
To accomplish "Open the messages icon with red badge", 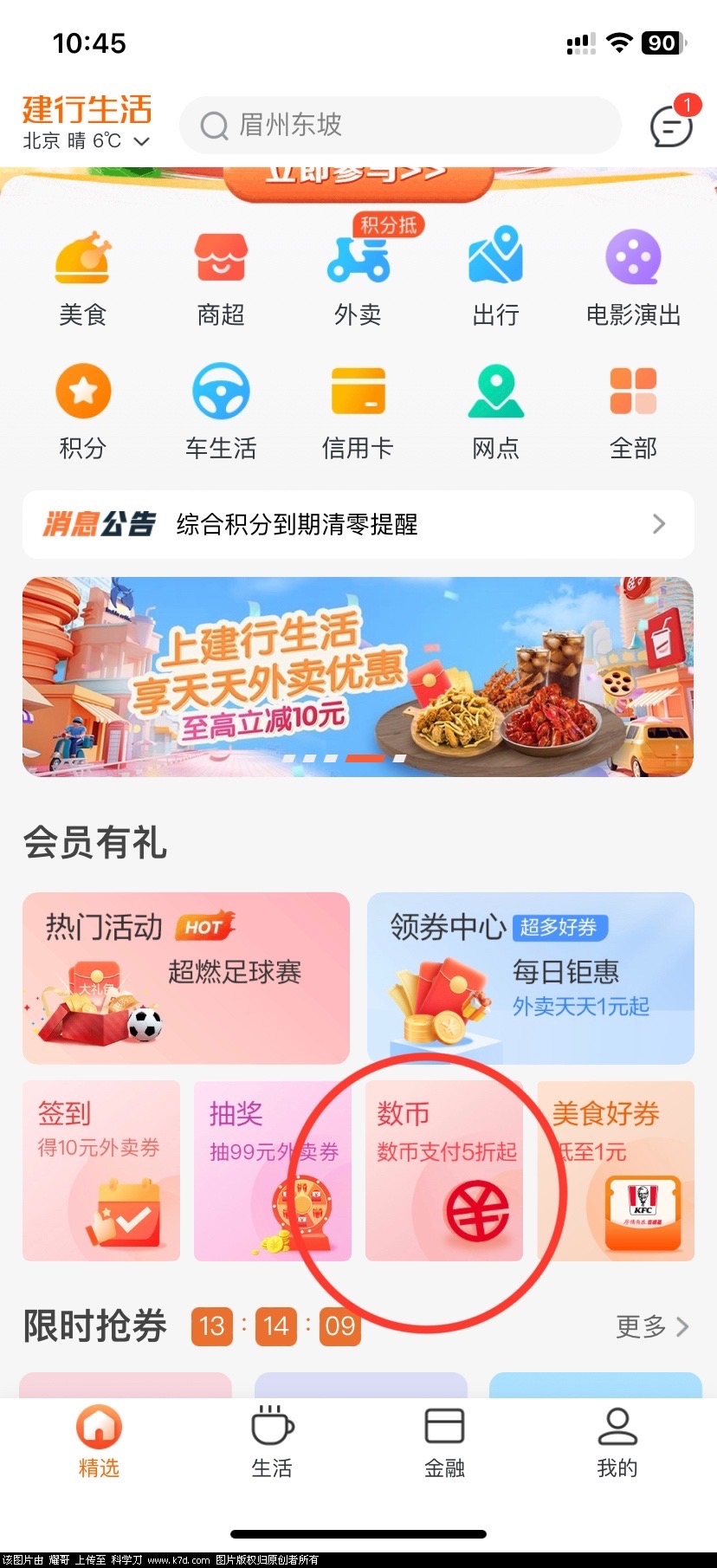I will click(672, 126).
